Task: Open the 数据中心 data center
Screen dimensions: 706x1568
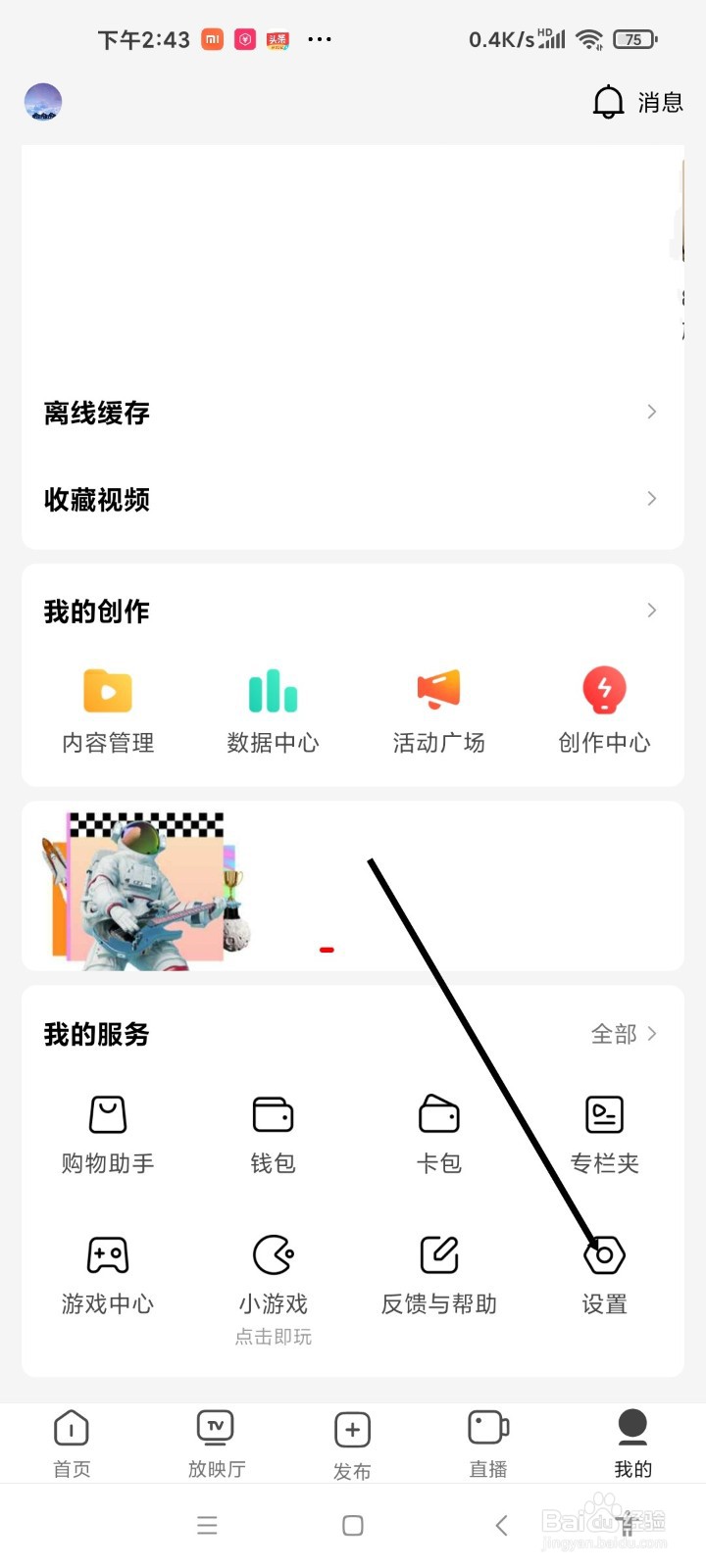Action: coord(273,710)
